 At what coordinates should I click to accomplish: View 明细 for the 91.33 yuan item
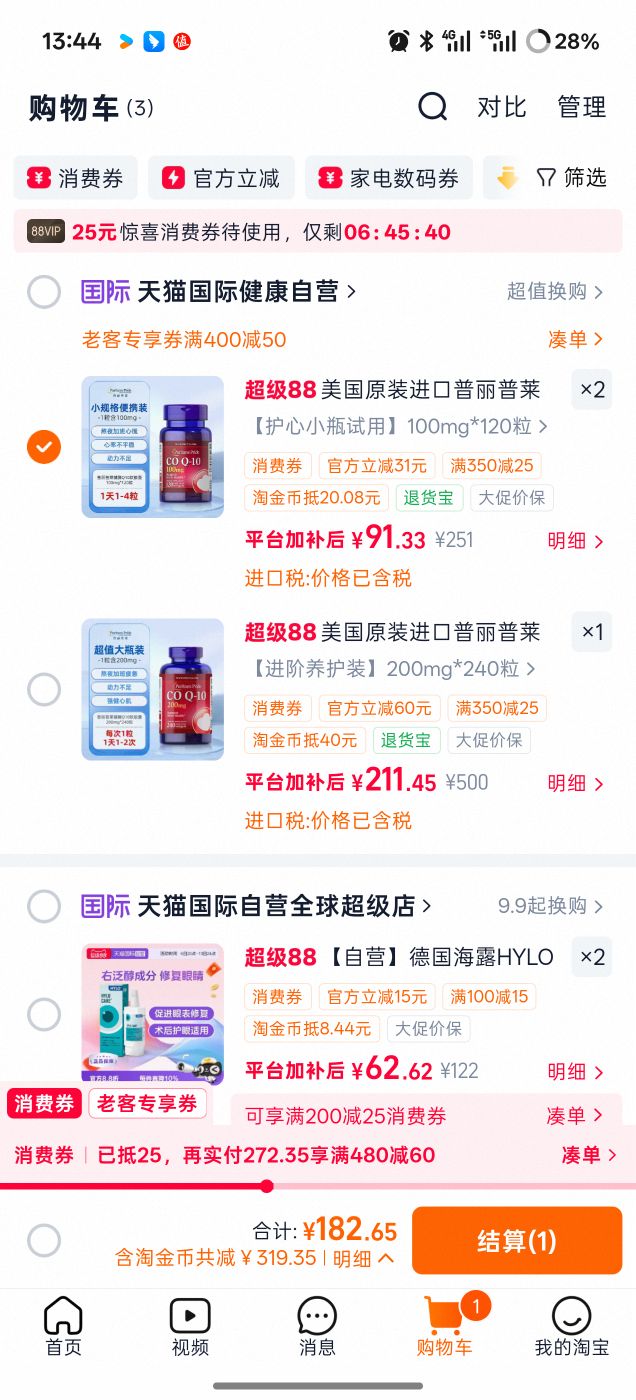coord(576,541)
